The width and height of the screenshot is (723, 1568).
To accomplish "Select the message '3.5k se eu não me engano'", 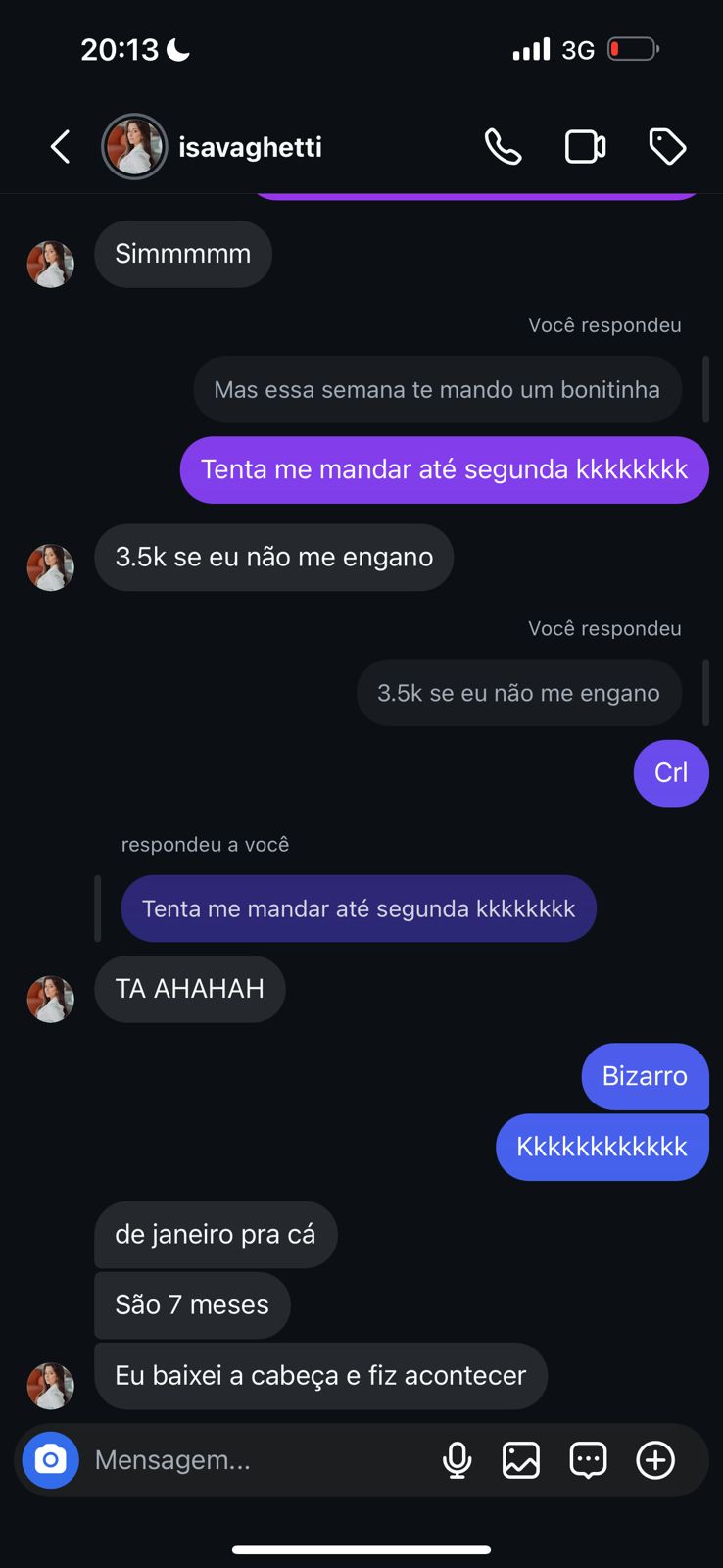I will (x=273, y=557).
